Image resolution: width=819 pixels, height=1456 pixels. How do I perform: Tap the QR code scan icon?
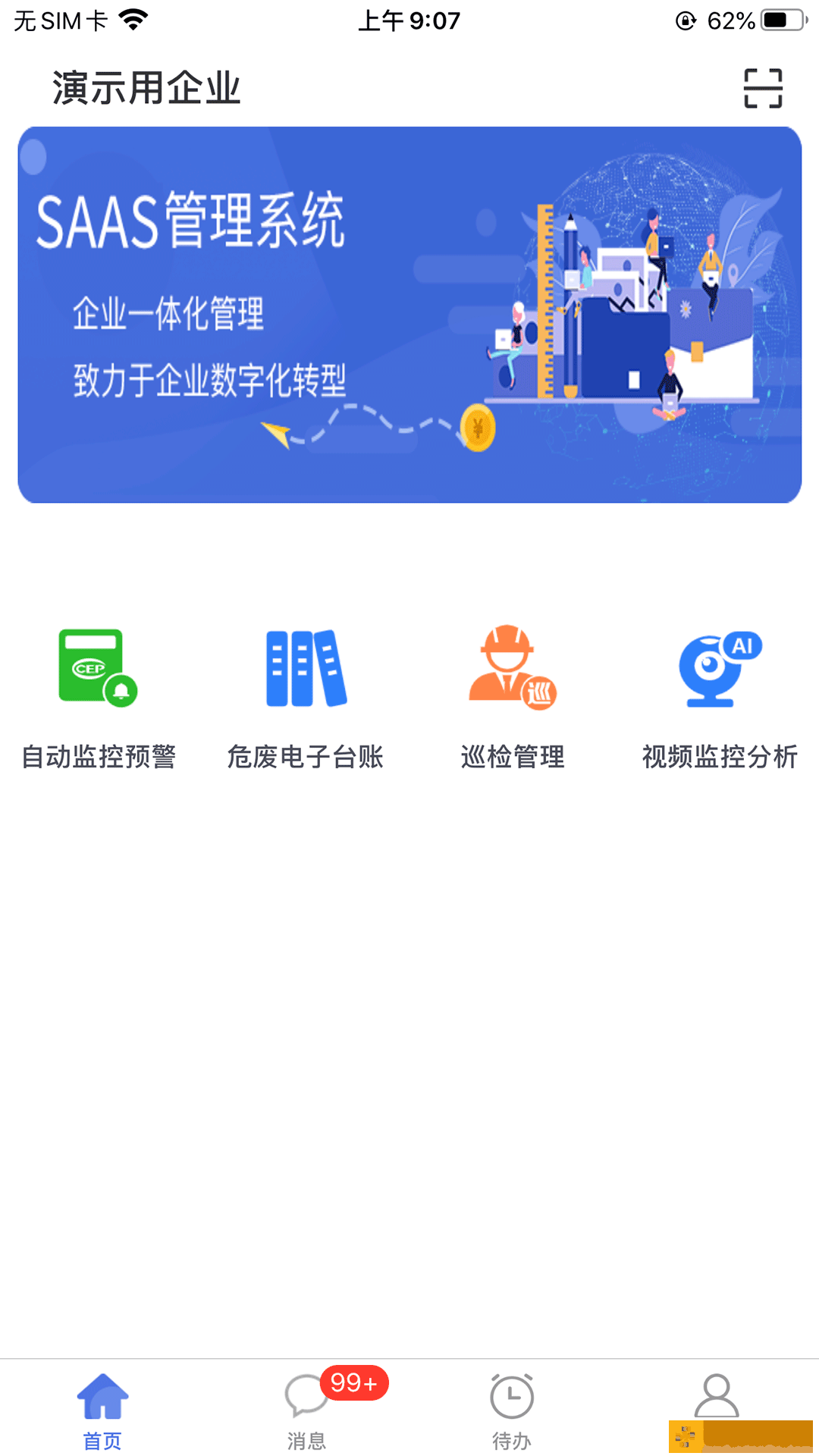764,89
